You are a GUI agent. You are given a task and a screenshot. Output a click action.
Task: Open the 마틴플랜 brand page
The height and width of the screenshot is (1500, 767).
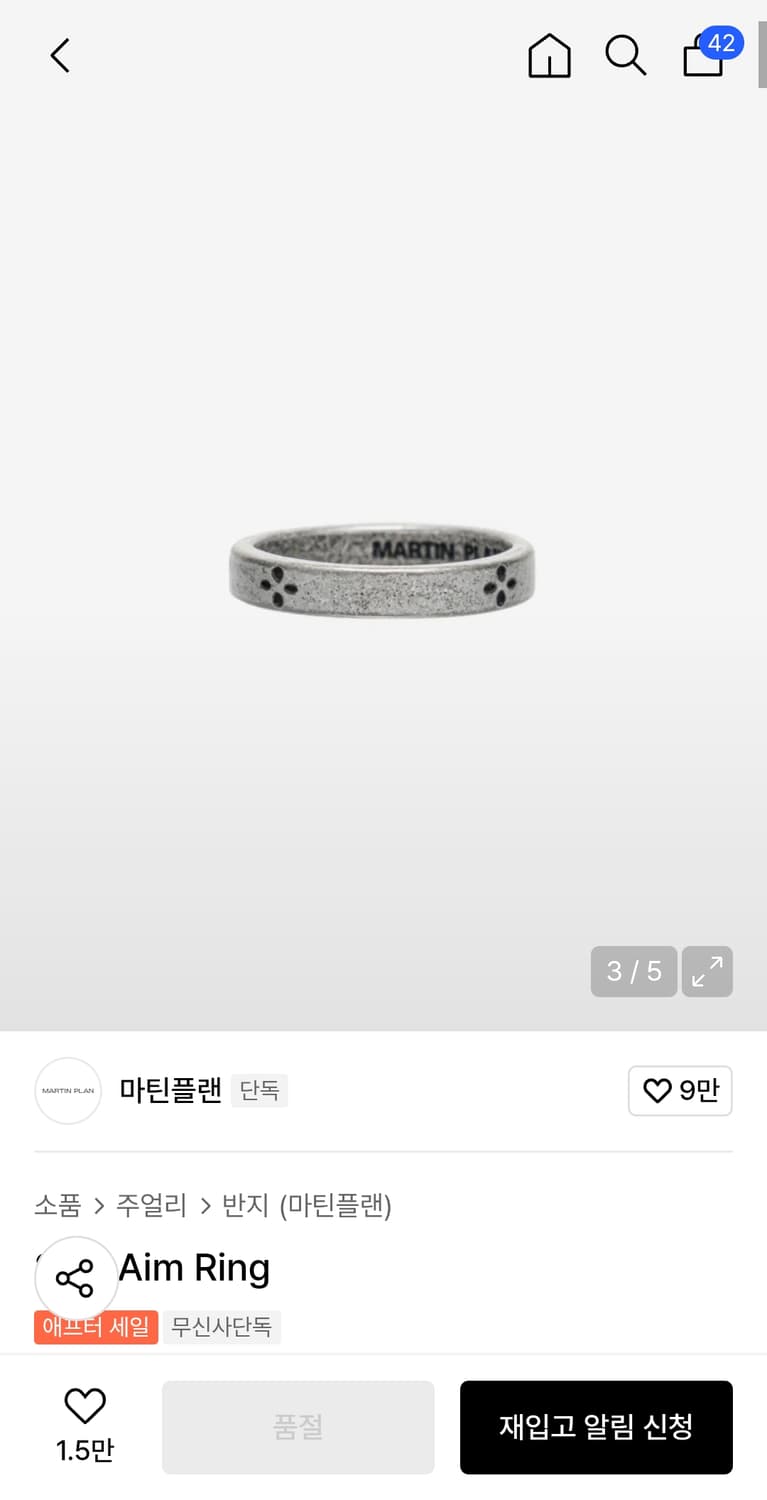click(x=171, y=1090)
